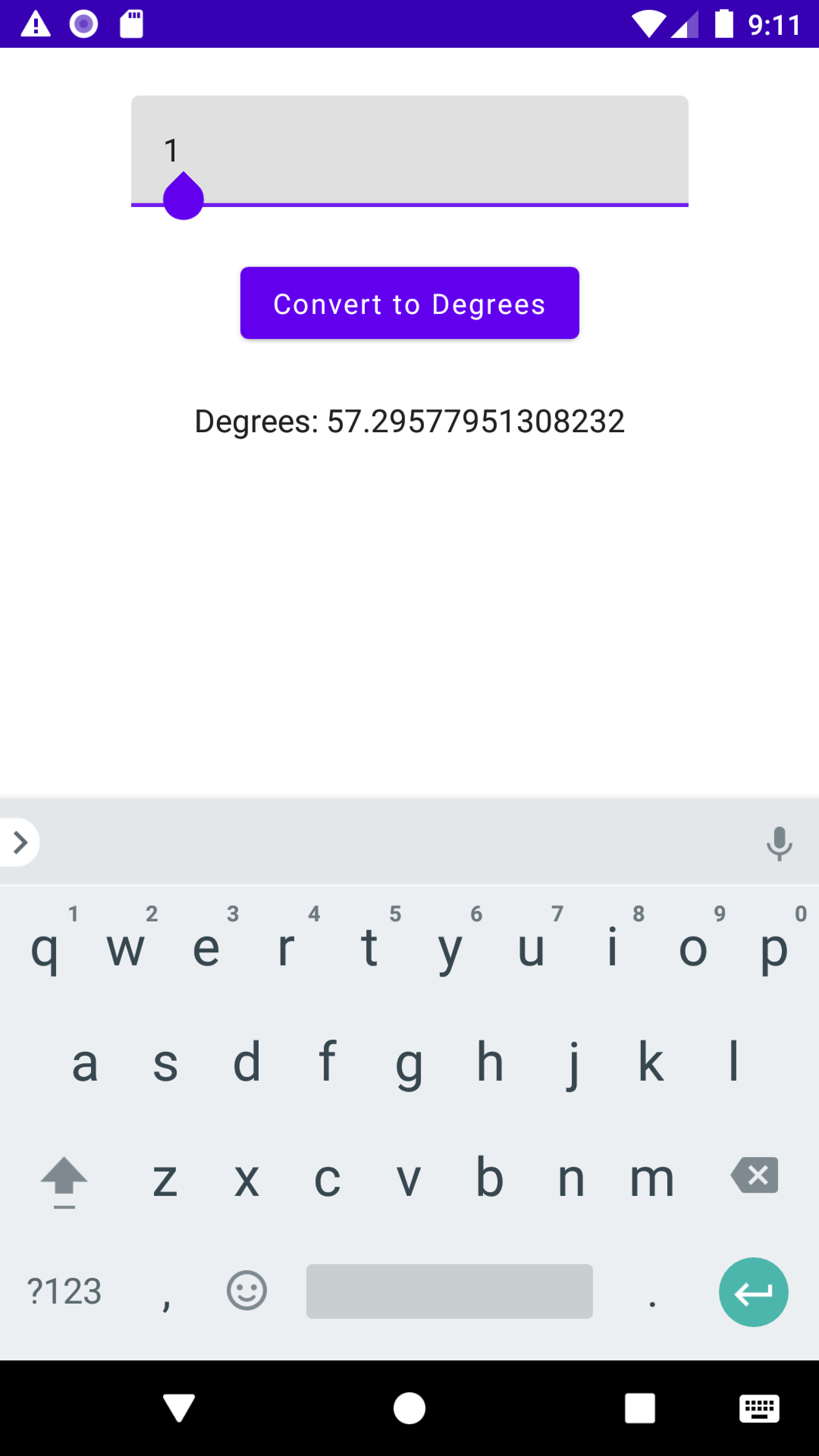Open the status bar notification icon
819x1456 pixels.
pos(36,23)
